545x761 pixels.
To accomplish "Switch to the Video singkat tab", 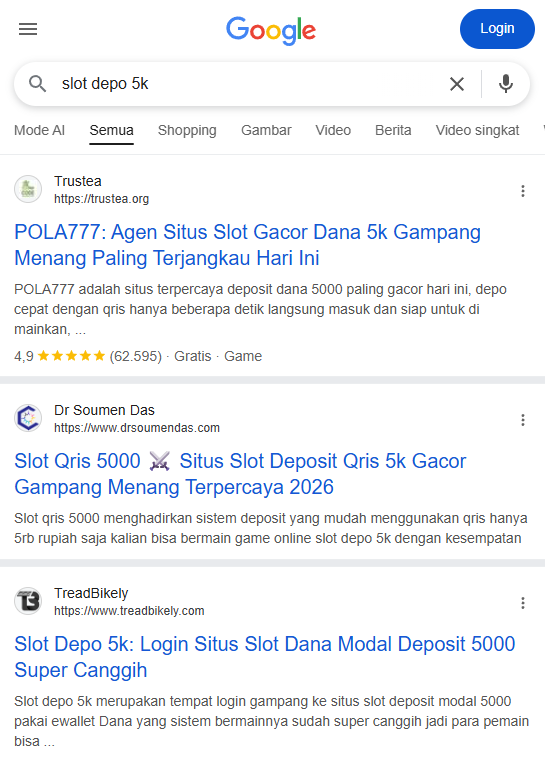I will click(477, 130).
